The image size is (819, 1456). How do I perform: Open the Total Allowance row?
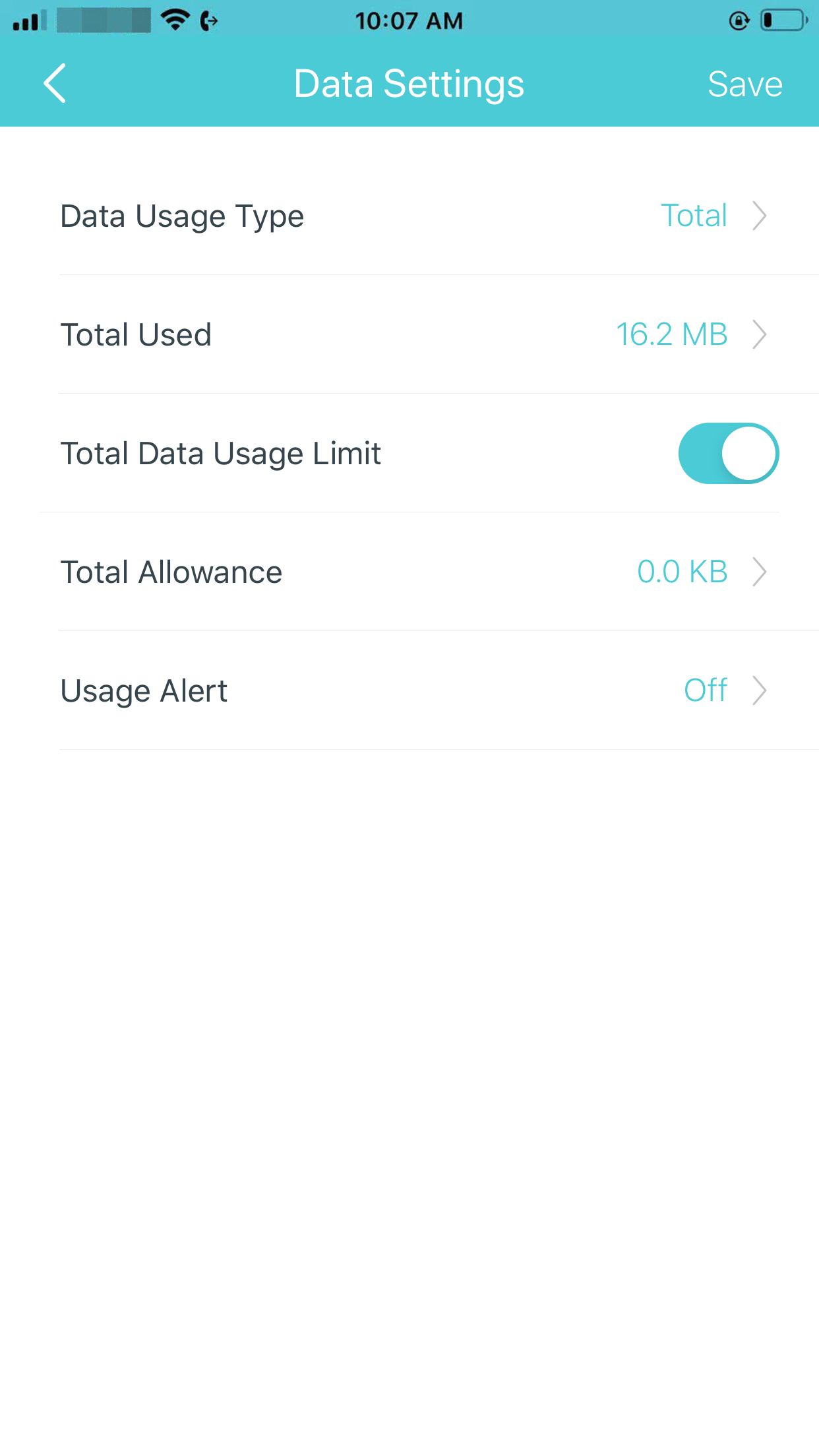point(409,572)
